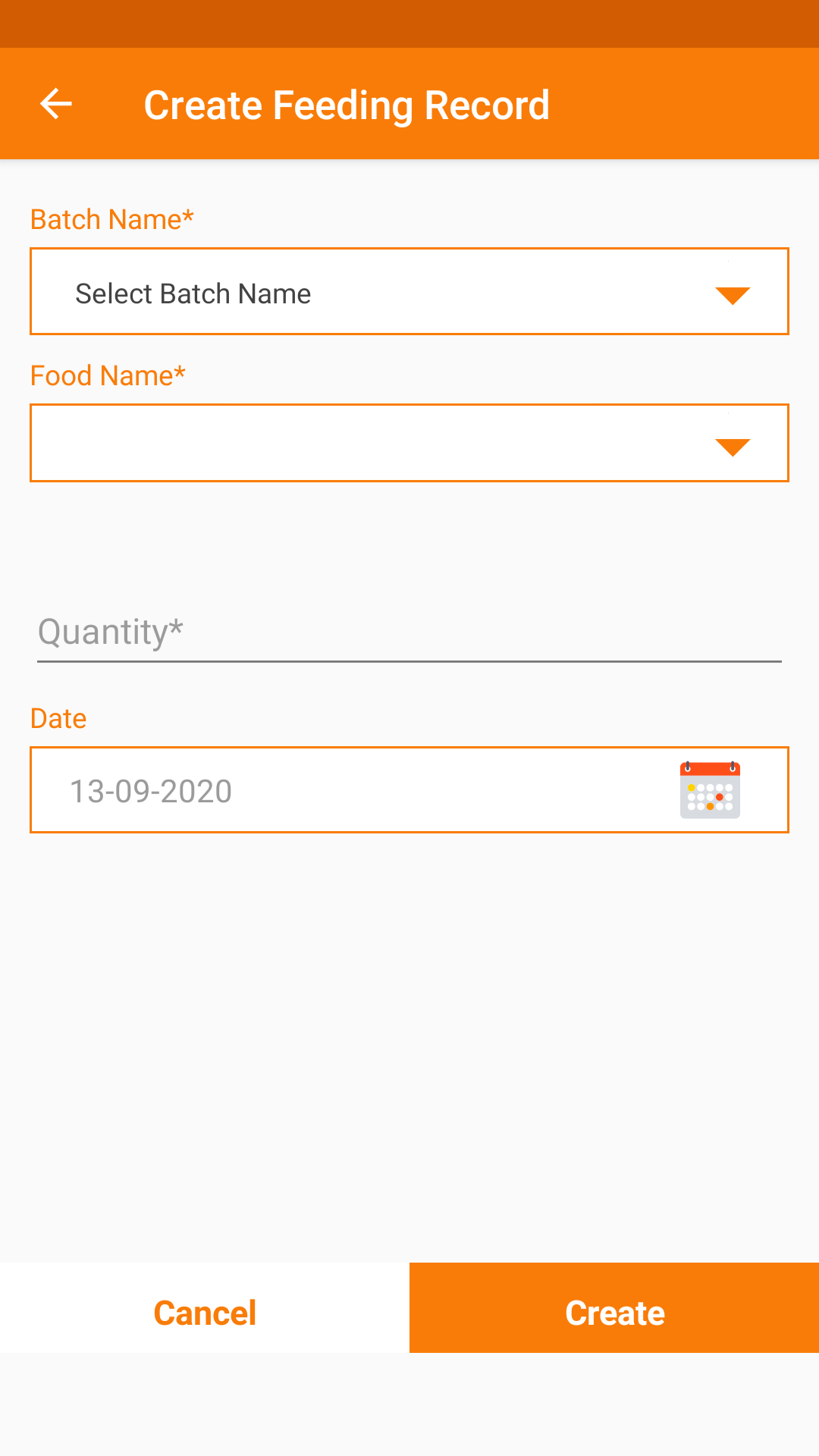The image size is (819, 1456).
Task: Open the Select Batch Name dropdown
Action: pyautogui.click(x=409, y=292)
